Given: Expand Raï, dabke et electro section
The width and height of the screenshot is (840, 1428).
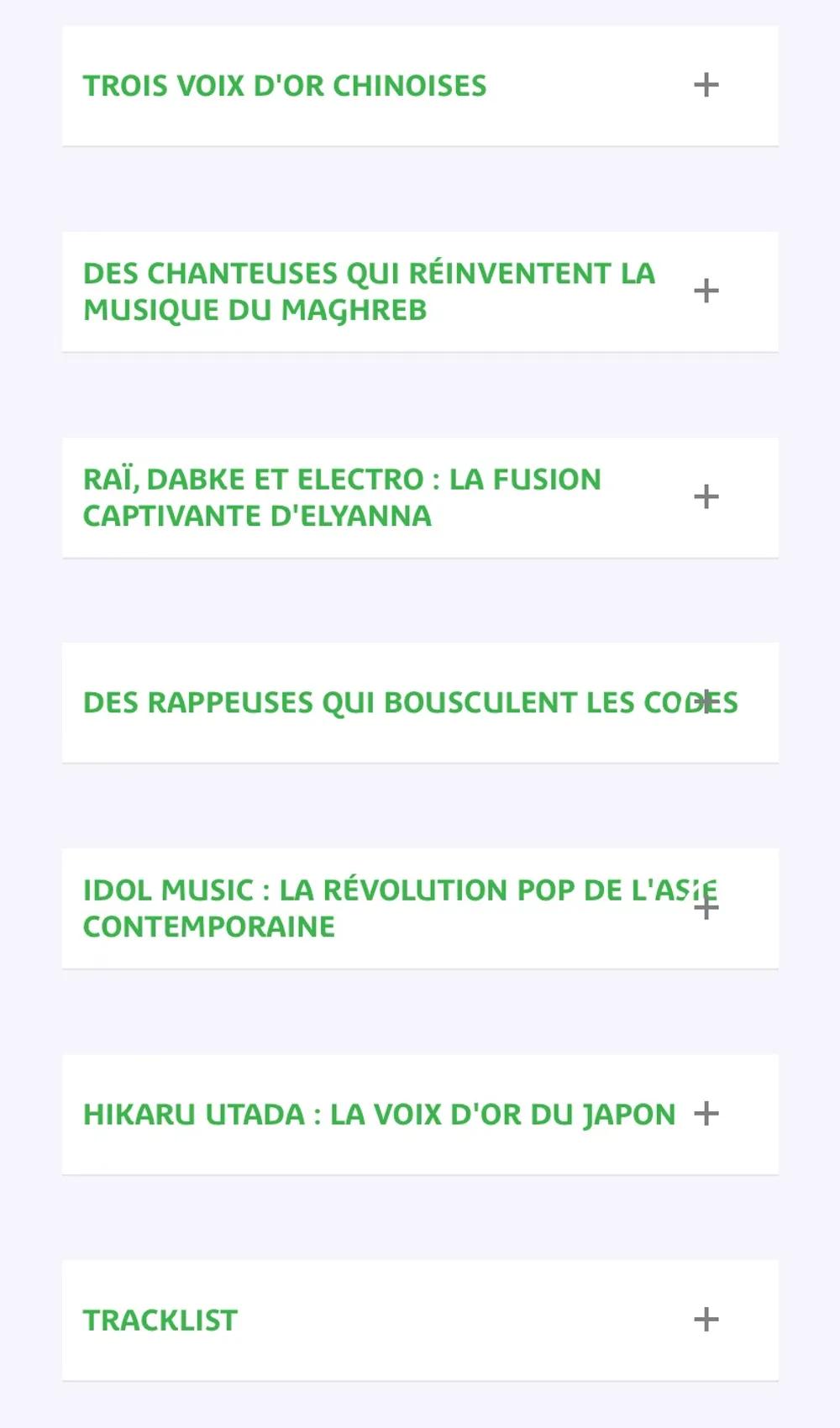Looking at the screenshot, I should point(706,496).
